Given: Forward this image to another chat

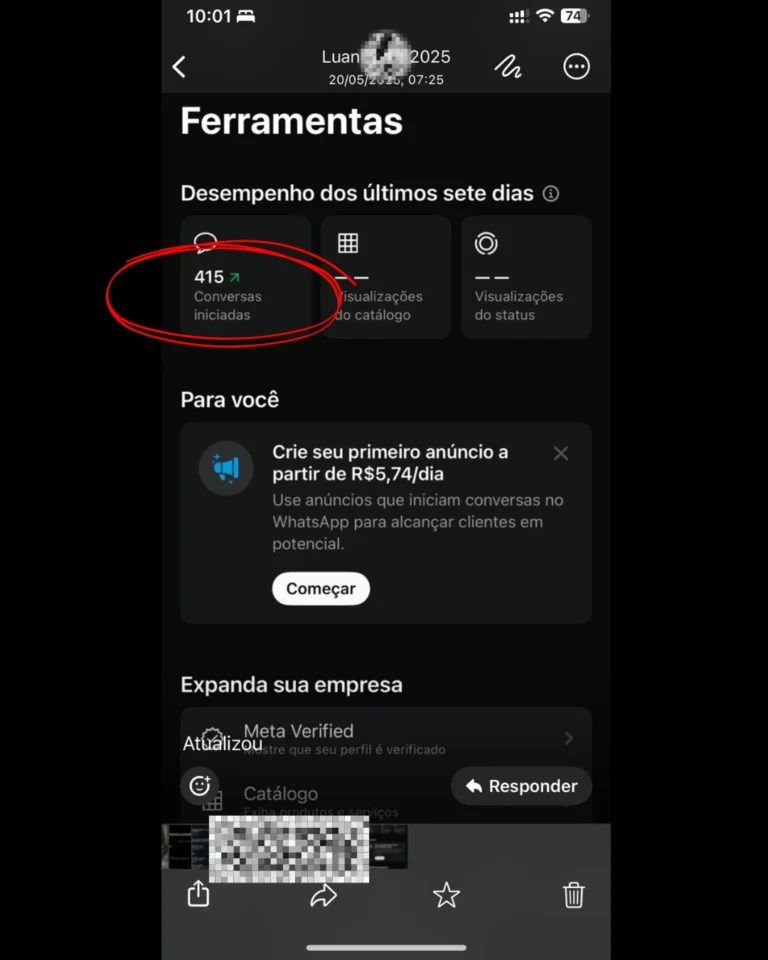Looking at the screenshot, I should tap(323, 895).
